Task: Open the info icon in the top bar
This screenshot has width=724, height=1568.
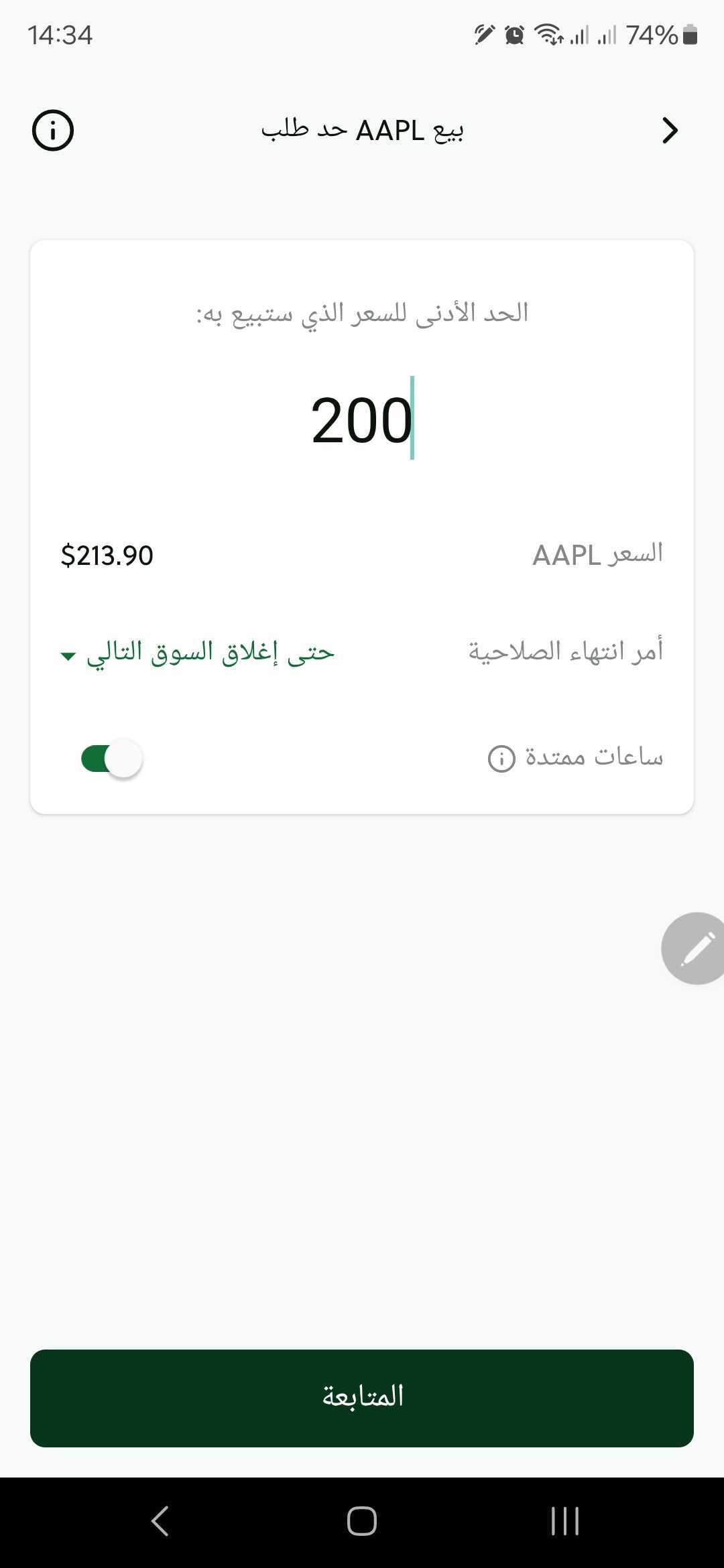Action: [53, 130]
